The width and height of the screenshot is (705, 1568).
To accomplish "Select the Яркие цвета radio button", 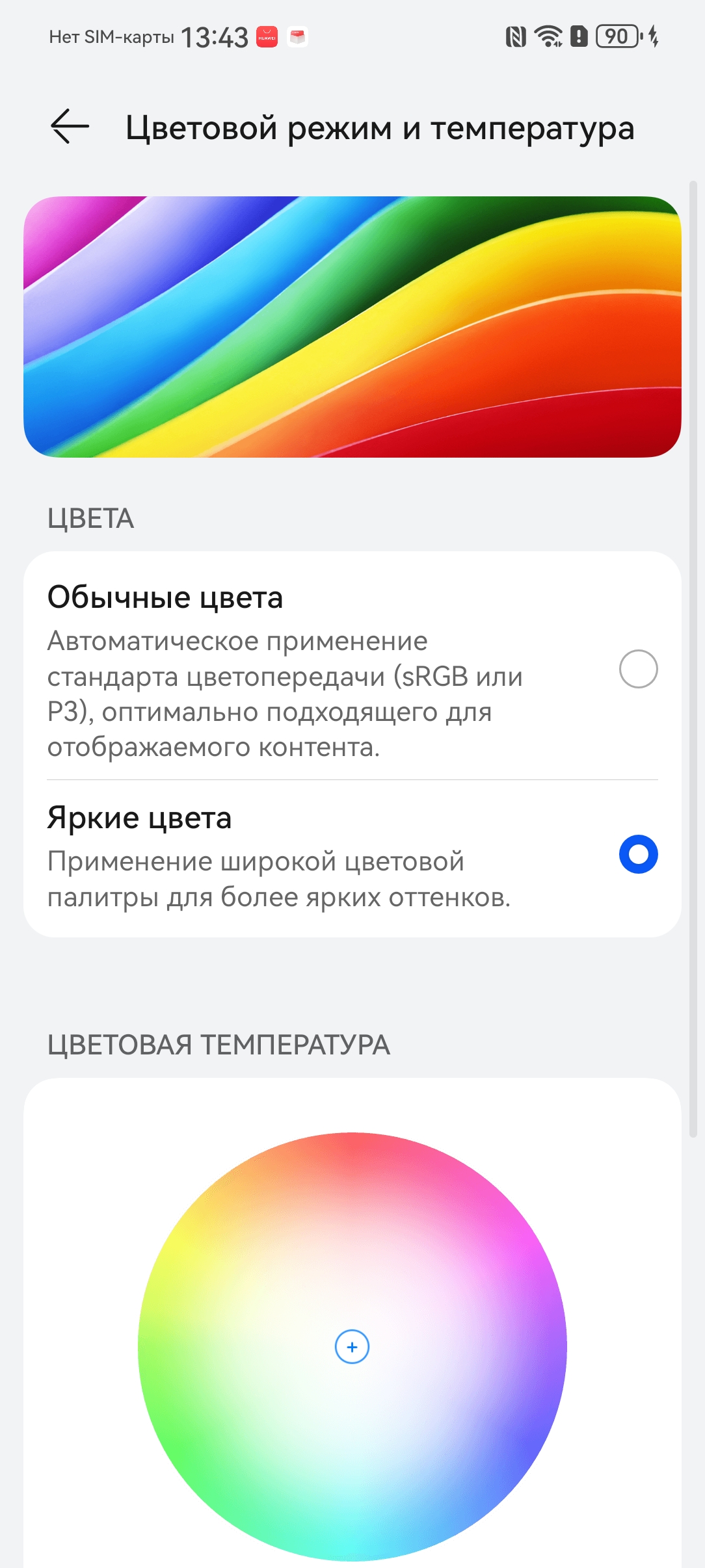I will (638, 854).
